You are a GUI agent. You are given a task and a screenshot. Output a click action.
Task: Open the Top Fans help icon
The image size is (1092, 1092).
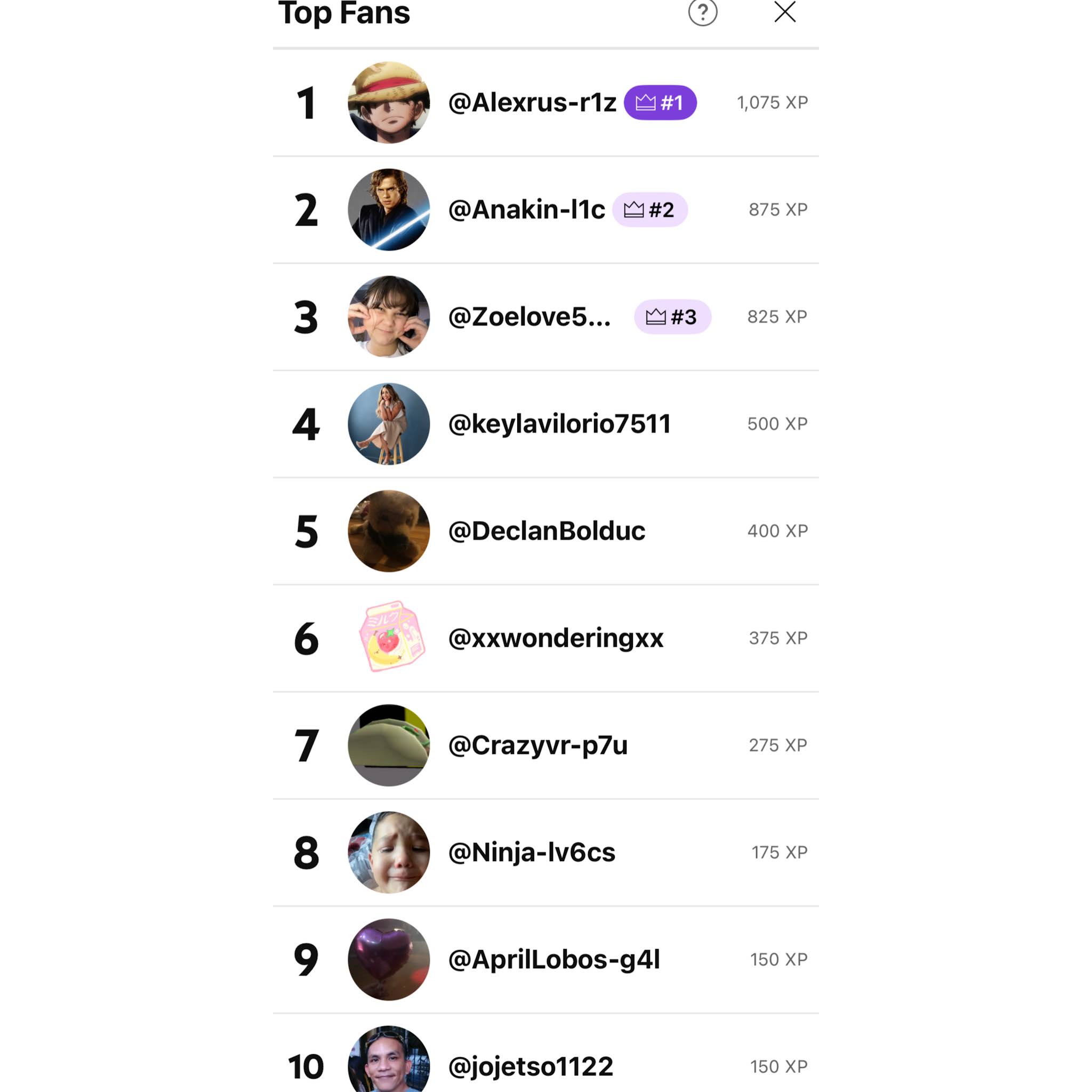coord(702,12)
